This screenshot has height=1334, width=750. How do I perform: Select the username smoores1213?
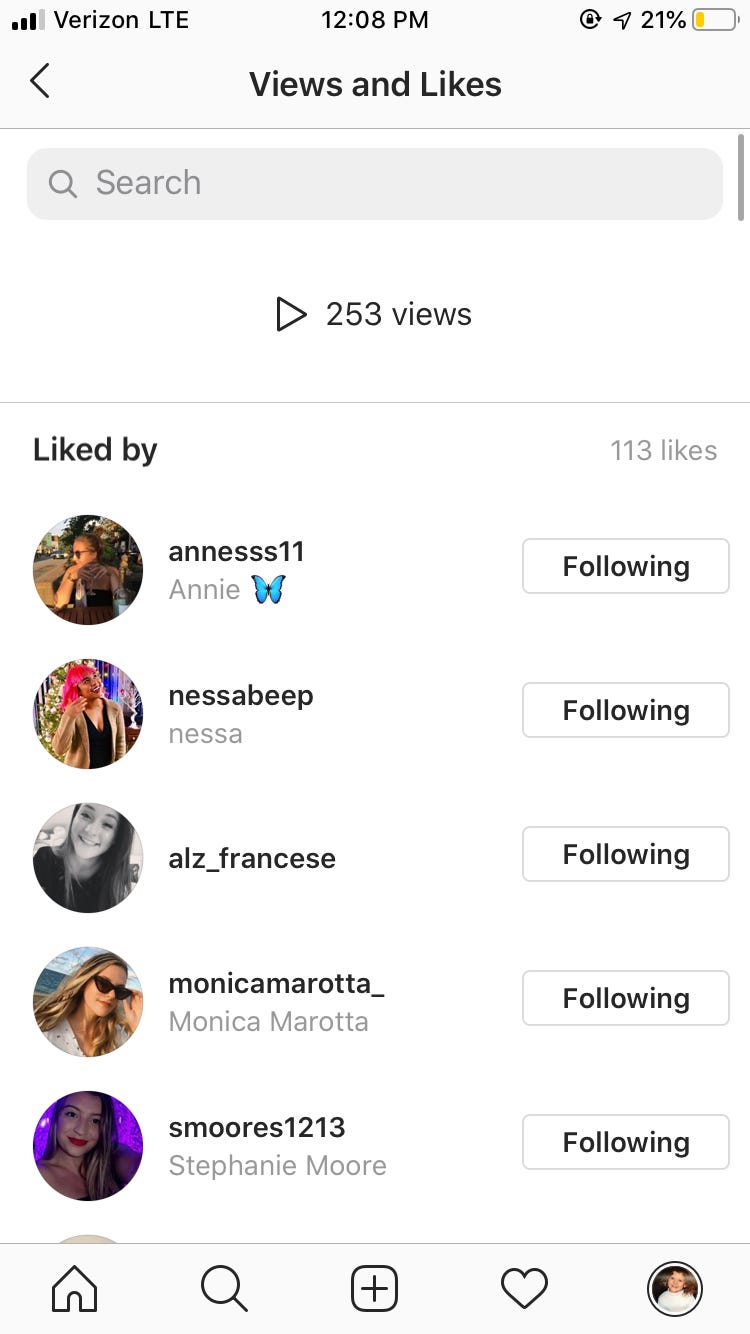(x=257, y=1127)
